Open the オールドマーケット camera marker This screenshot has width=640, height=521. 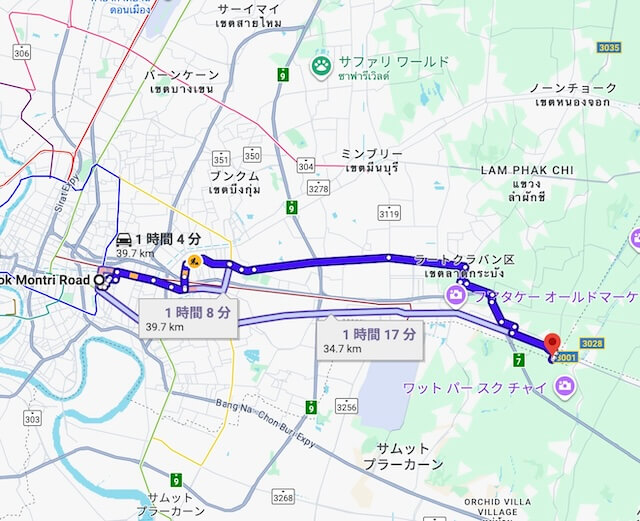(x=455, y=295)
